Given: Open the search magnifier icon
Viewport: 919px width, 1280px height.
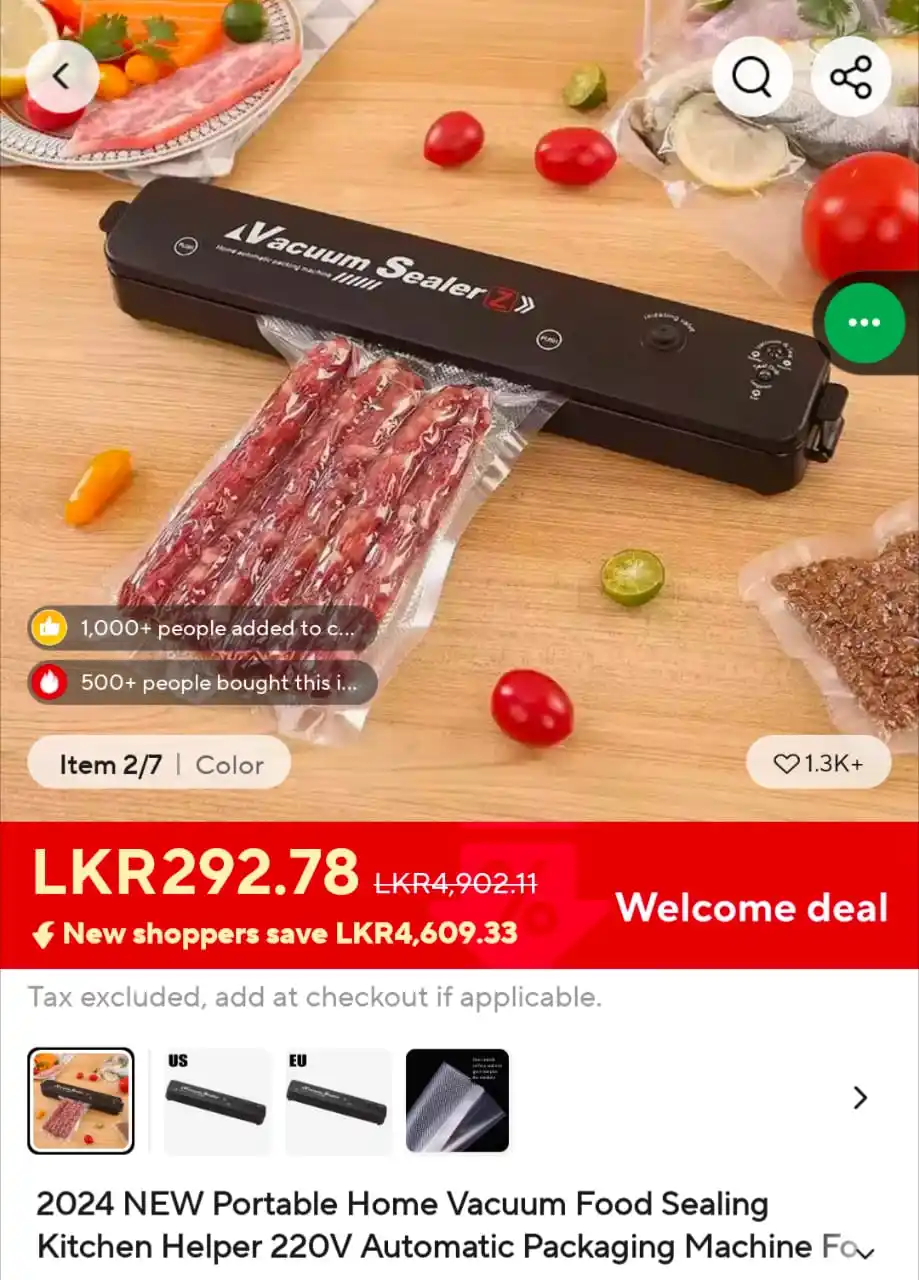Looking at the screenshot, I should (x=752, y=76).
